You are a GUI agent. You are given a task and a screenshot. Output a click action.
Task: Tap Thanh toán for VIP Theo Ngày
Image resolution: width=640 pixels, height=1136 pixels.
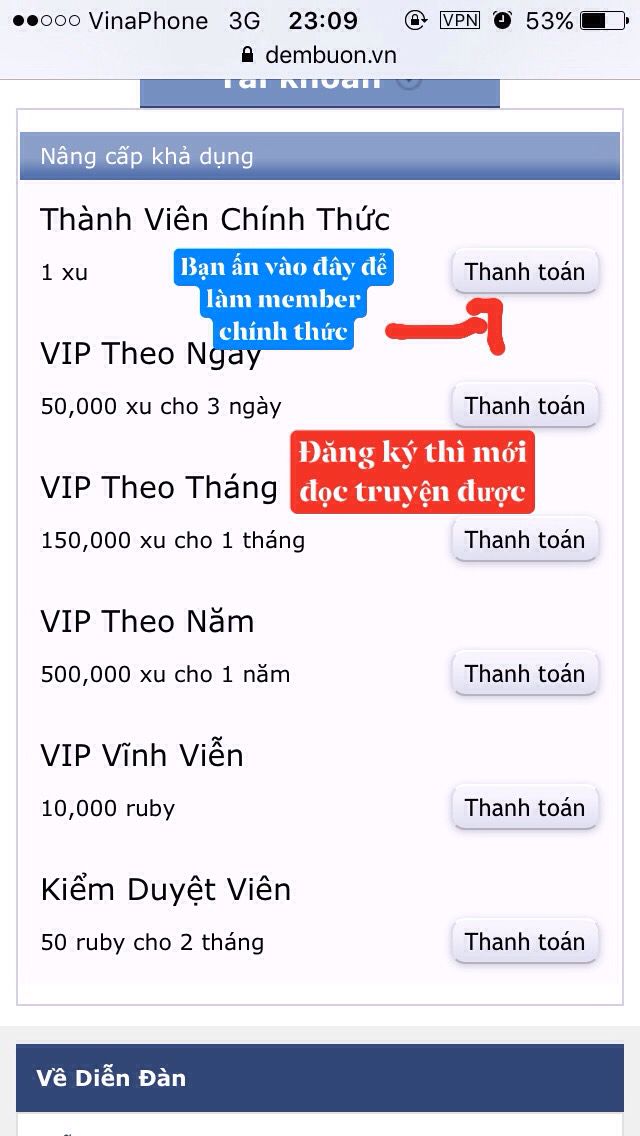click(525, 406)
